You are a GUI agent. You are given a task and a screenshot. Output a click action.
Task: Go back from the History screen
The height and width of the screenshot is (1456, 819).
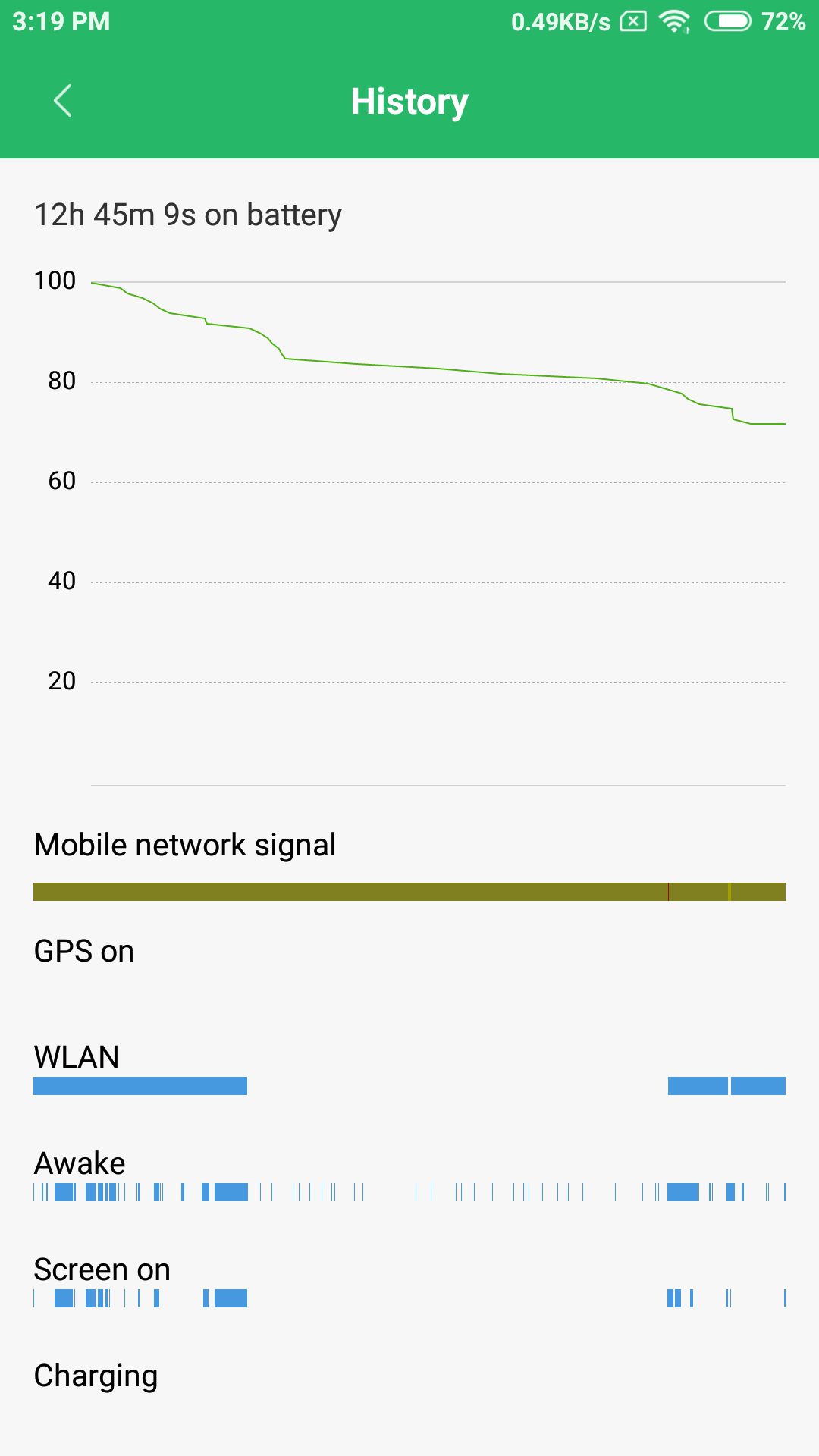(63, 101)
